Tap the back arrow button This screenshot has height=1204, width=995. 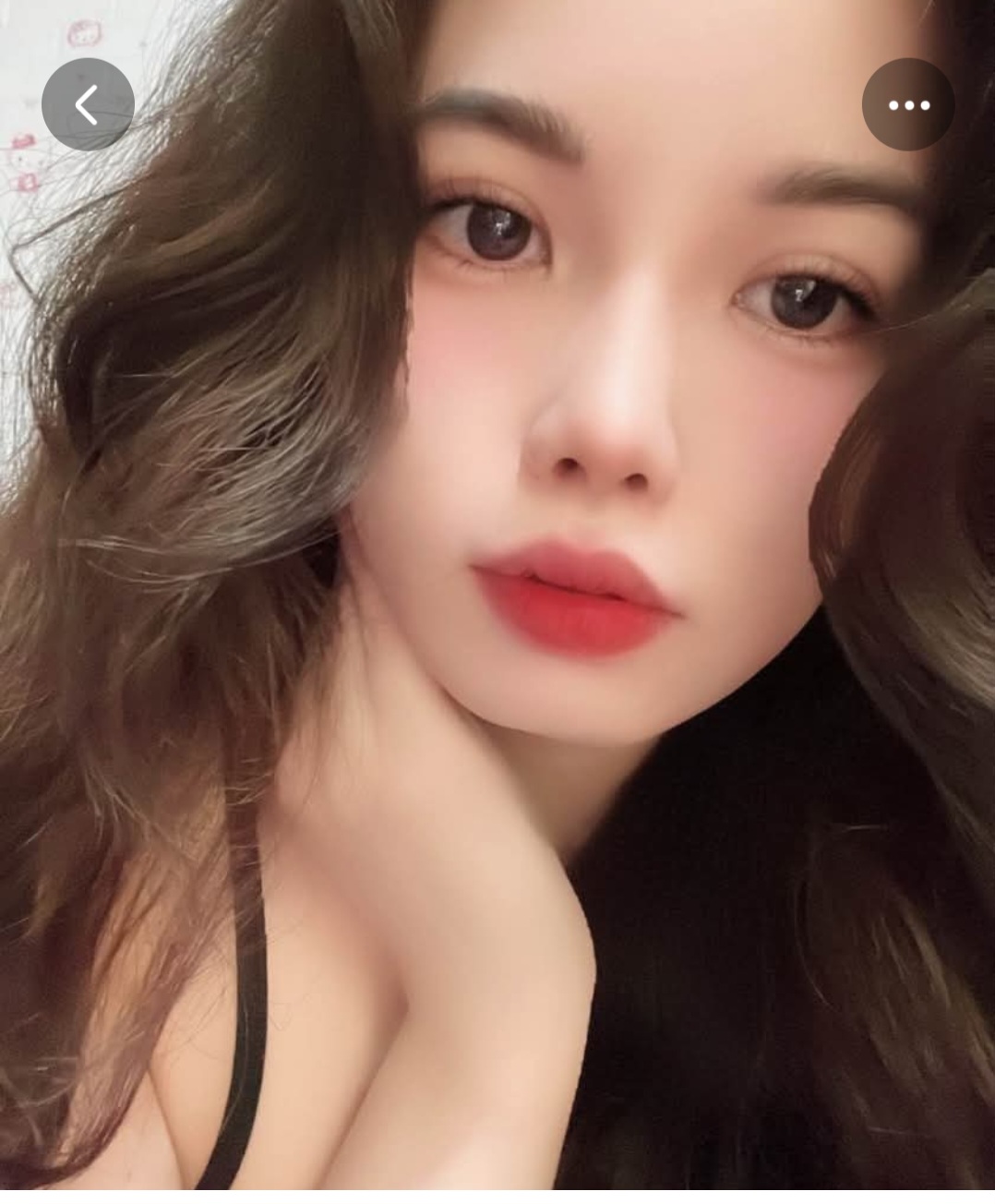coord(88,104)
